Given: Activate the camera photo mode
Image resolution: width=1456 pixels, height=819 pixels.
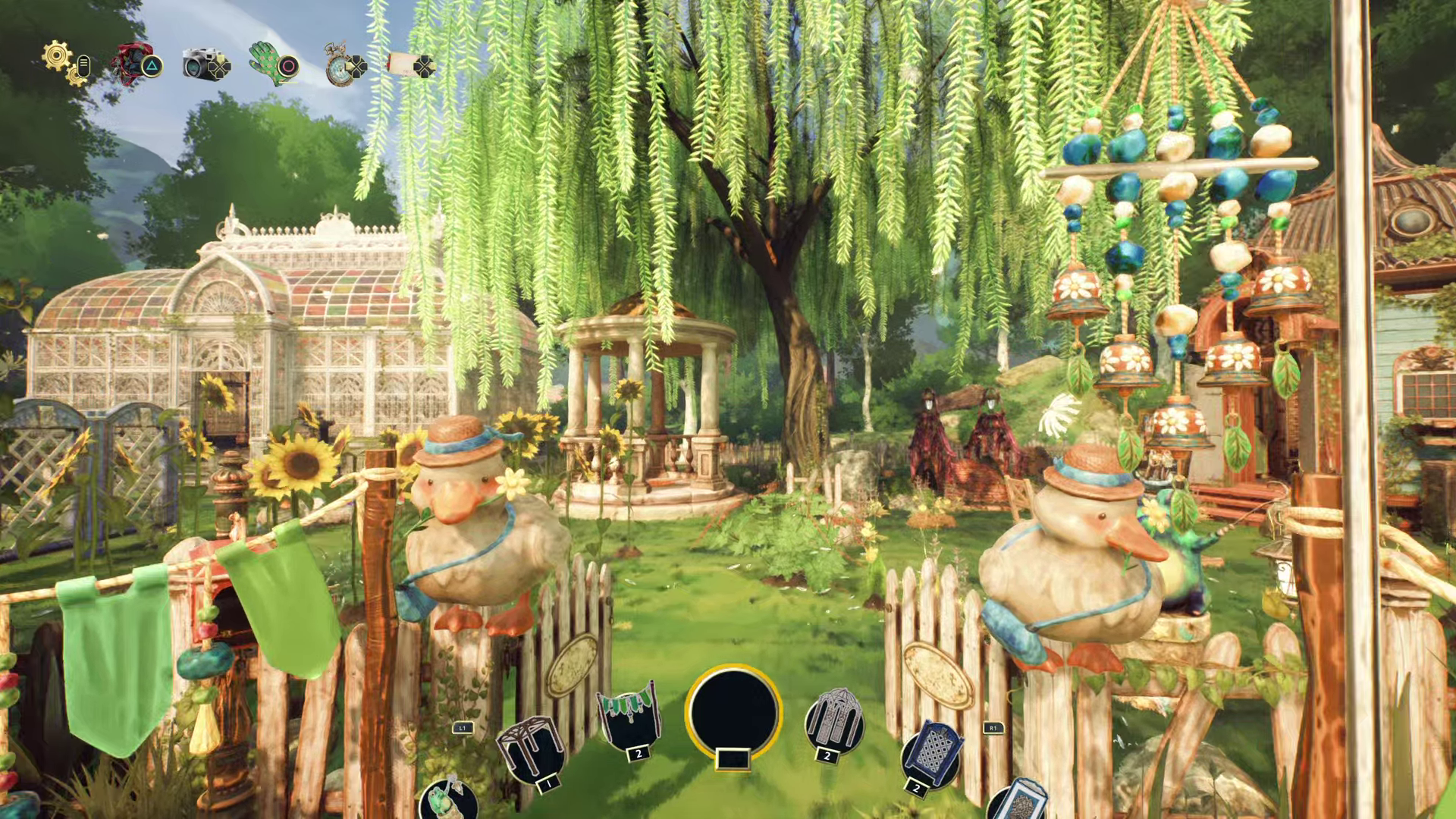Looking at the screenshot, I should [202, 65].
